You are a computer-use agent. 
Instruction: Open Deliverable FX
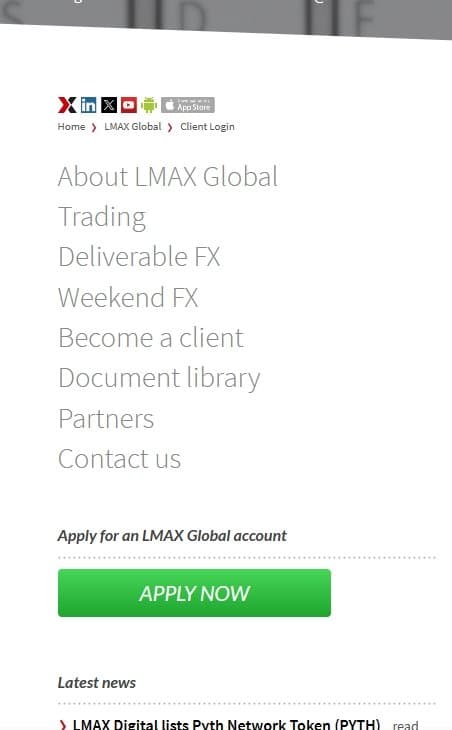pos(139,257)
